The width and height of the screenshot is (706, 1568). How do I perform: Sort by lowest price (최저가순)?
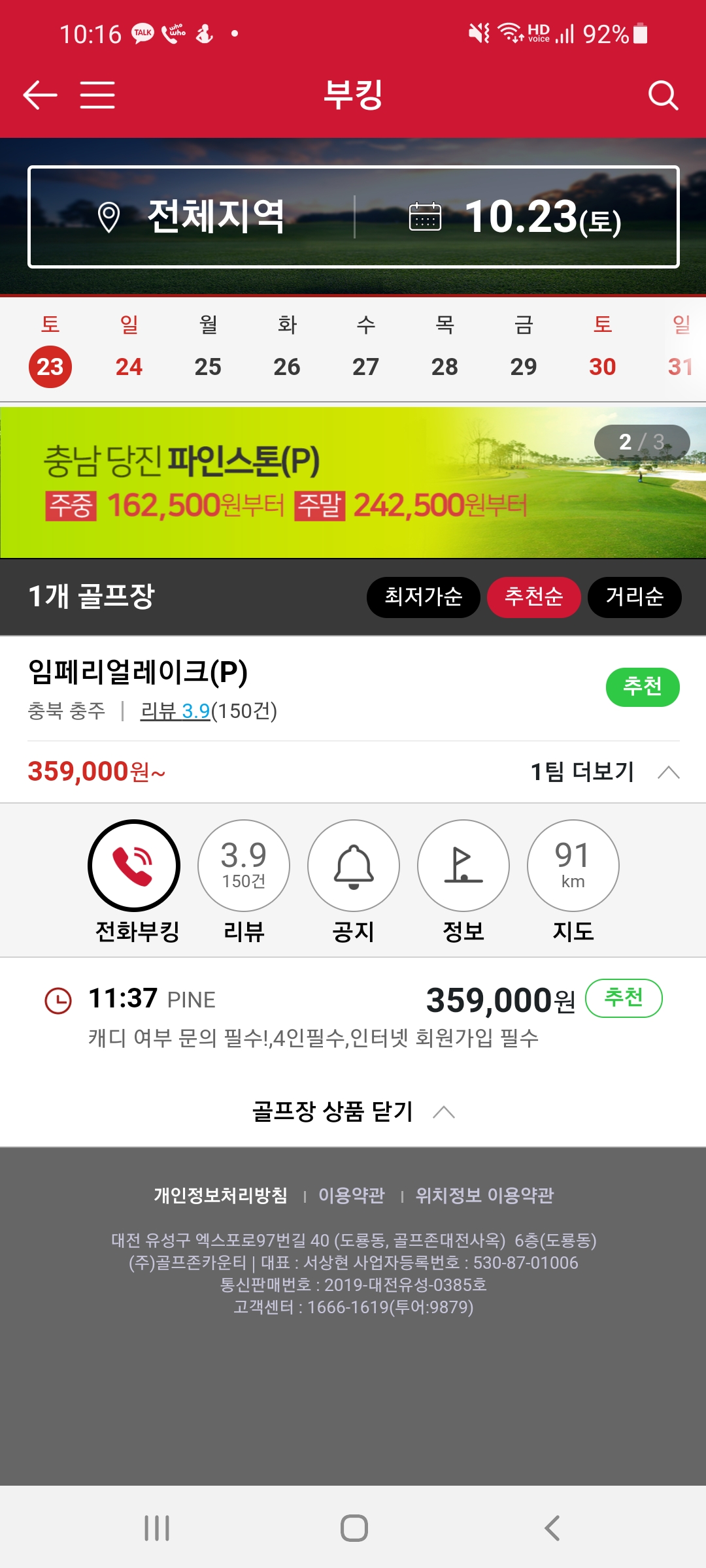coord(423,597)
